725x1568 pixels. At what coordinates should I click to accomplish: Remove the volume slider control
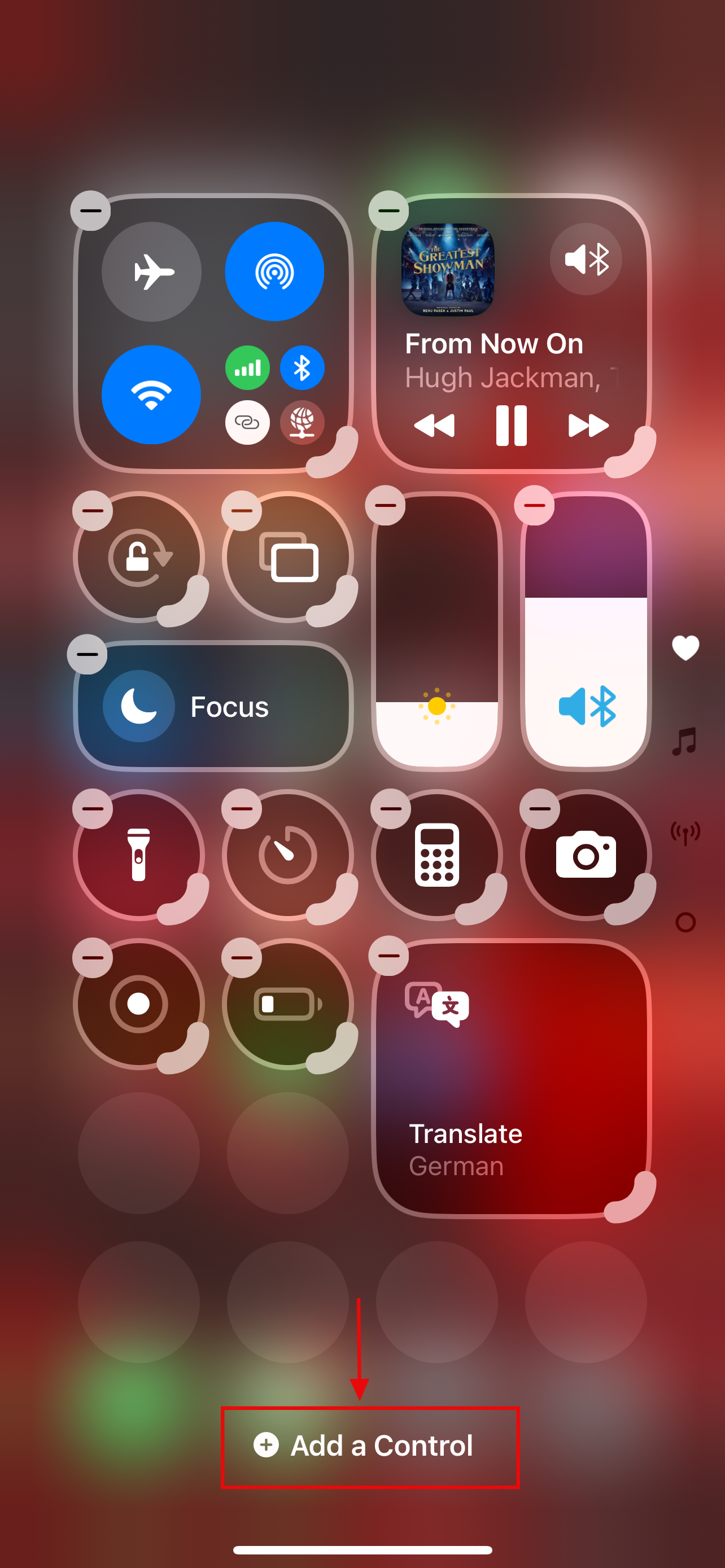click(534, 505)
